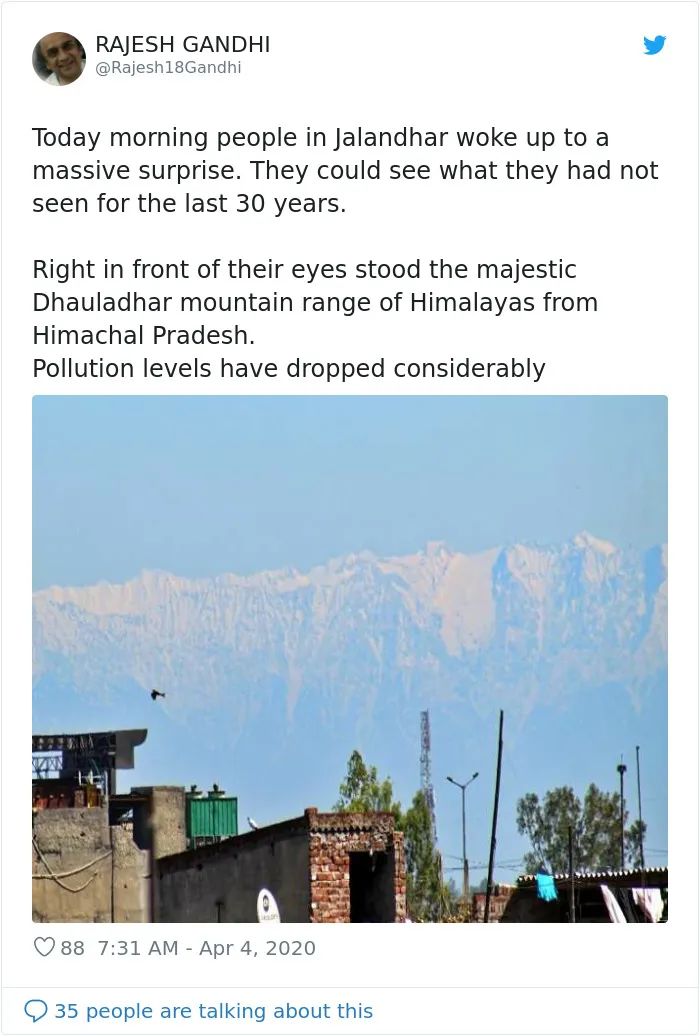The height and width of the screenshot is (1036, 700).
Task: Open the 7:31 AM - Apr 4, 2020 timestamp
Action: 206,948
